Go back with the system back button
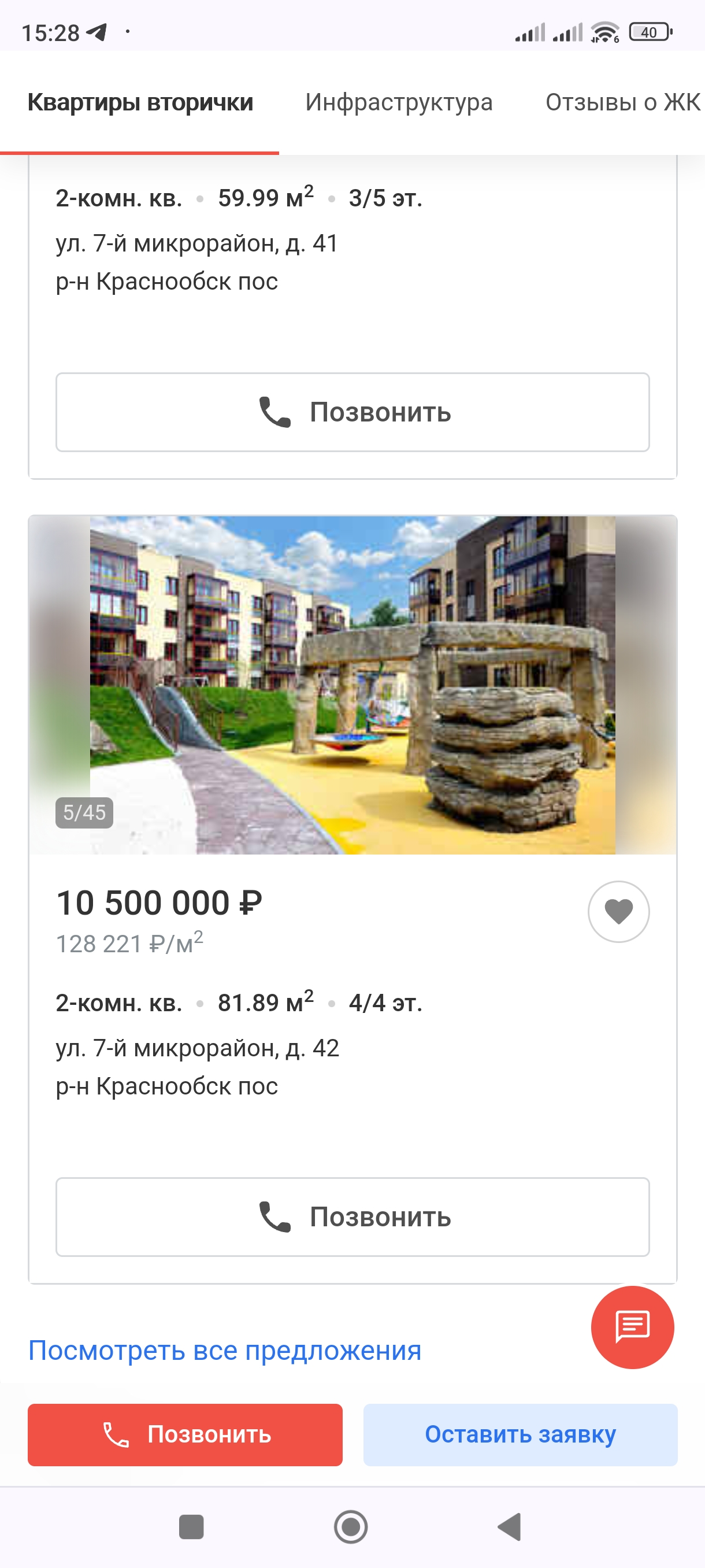 [510, 1526]
